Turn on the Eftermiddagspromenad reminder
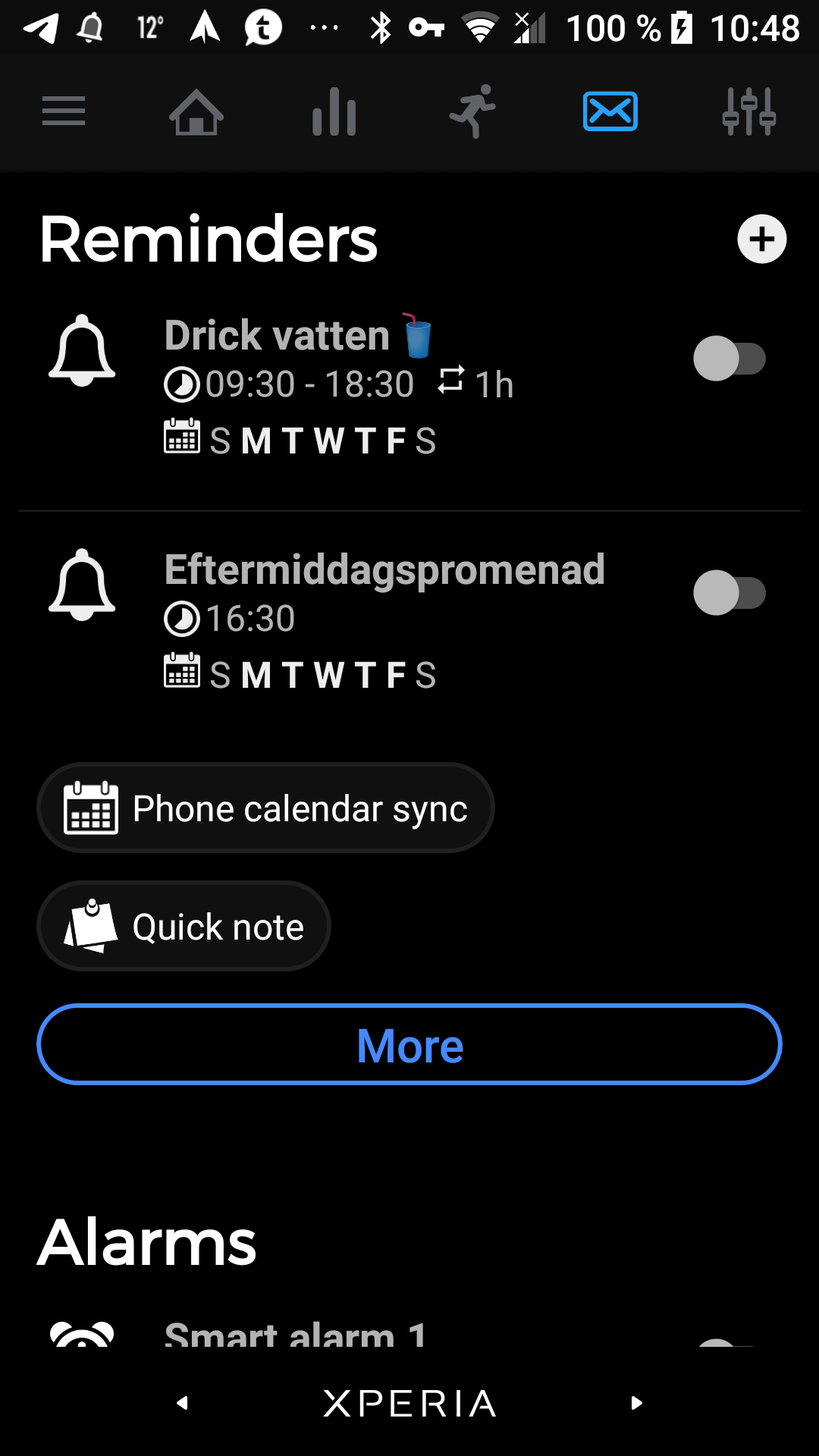Viewport: 819px width, 1456px height. pyautogui.click(x=729, y=593)
